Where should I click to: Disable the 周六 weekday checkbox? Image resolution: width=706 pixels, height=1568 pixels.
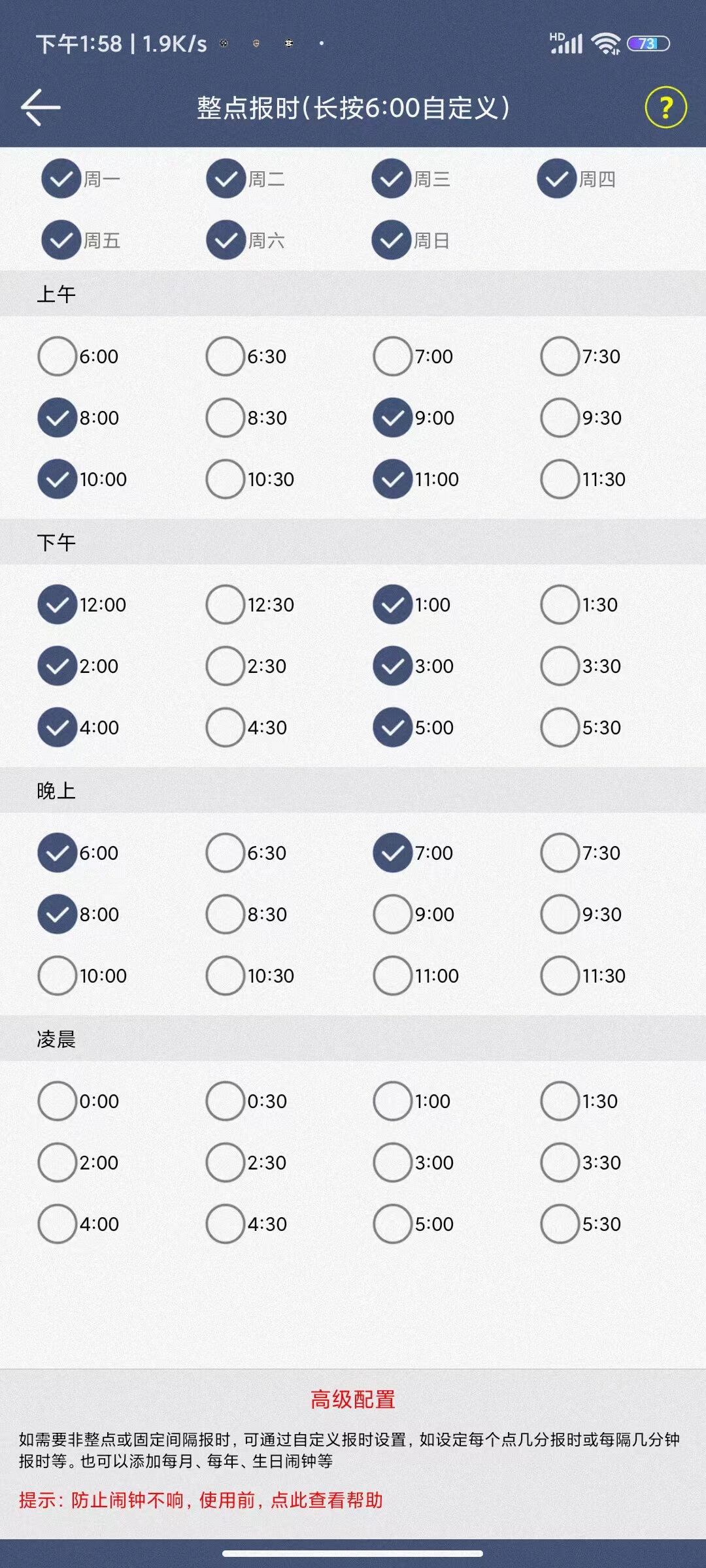225,239
